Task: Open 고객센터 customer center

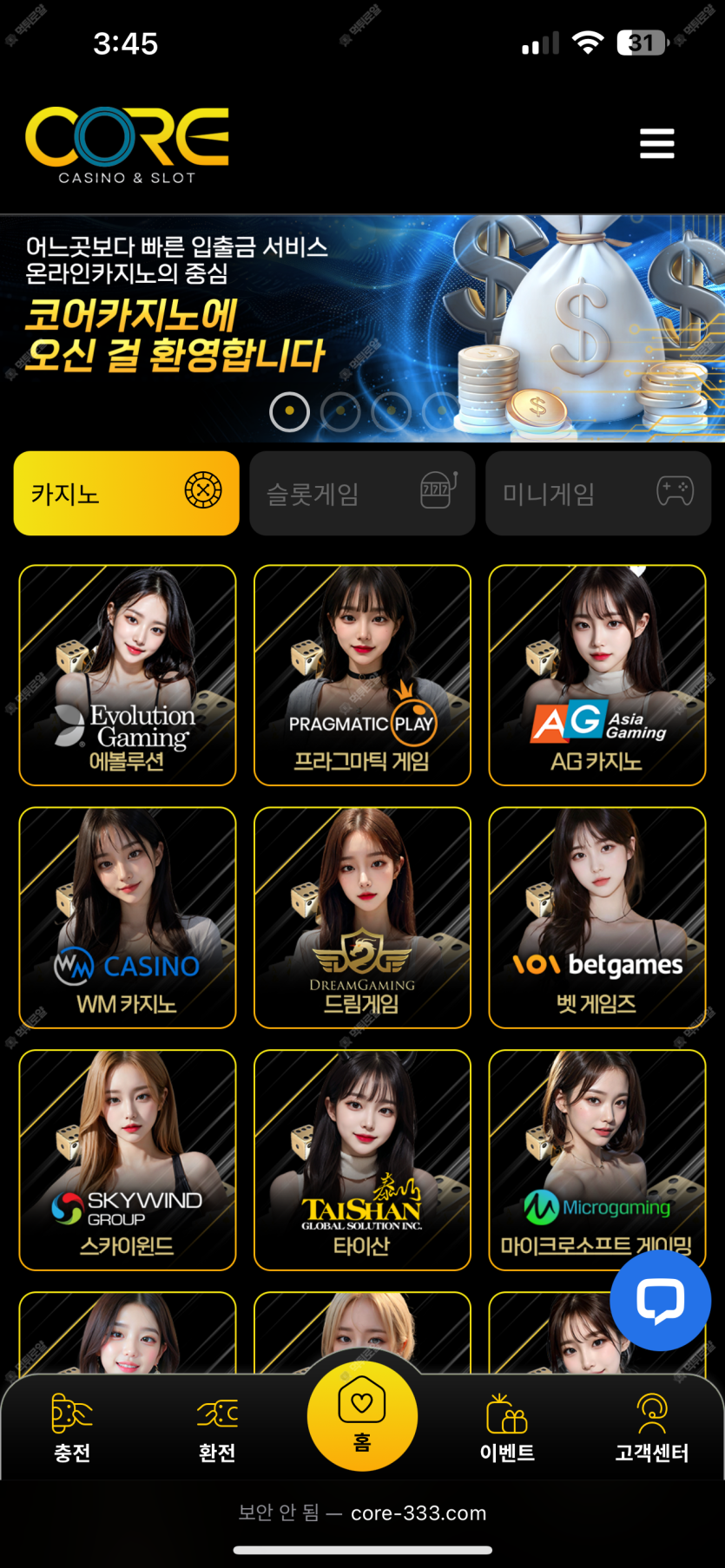Action: (x=652, y=1427)
